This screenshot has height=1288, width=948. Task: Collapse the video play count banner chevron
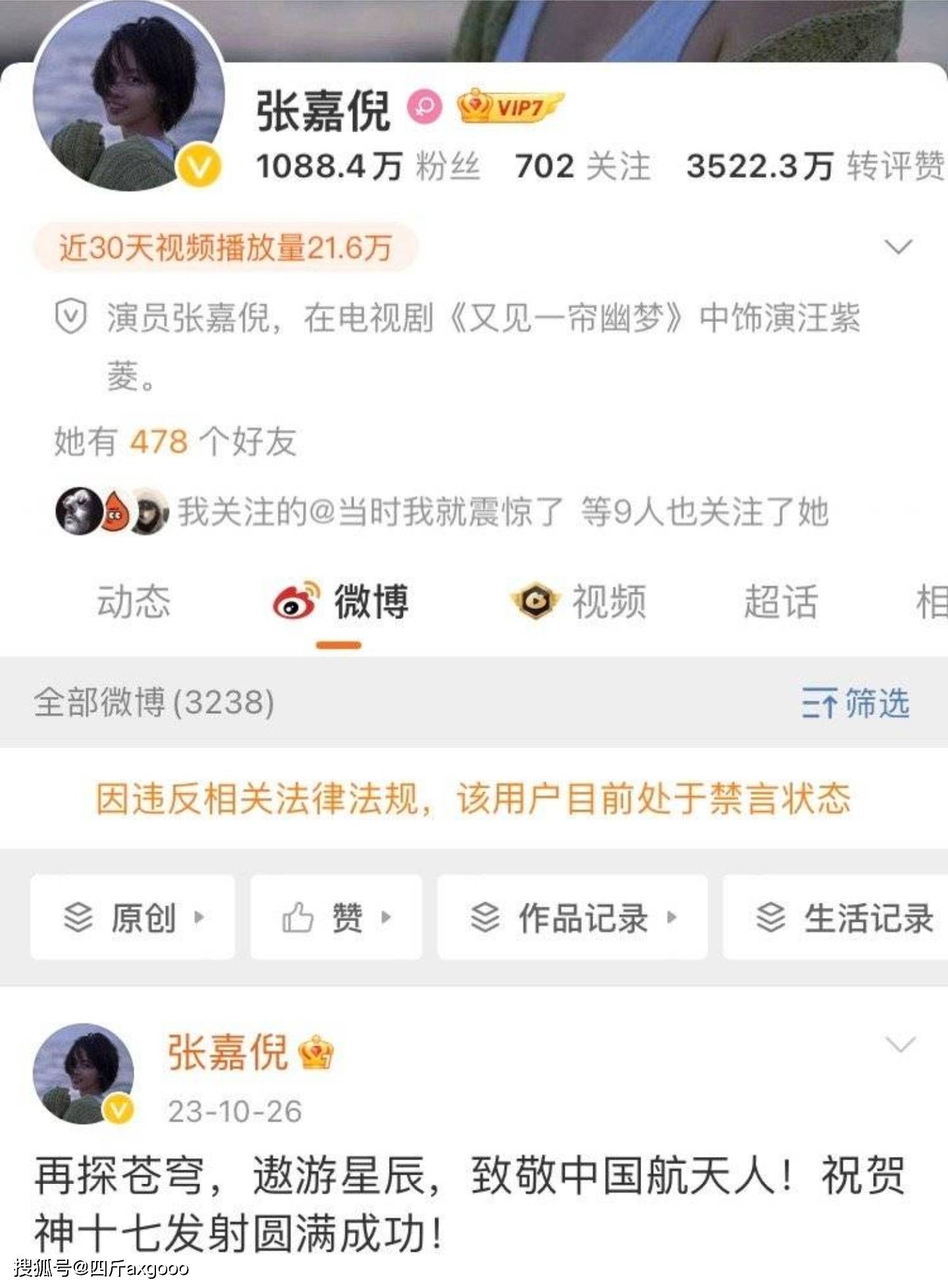coord(898,248)
